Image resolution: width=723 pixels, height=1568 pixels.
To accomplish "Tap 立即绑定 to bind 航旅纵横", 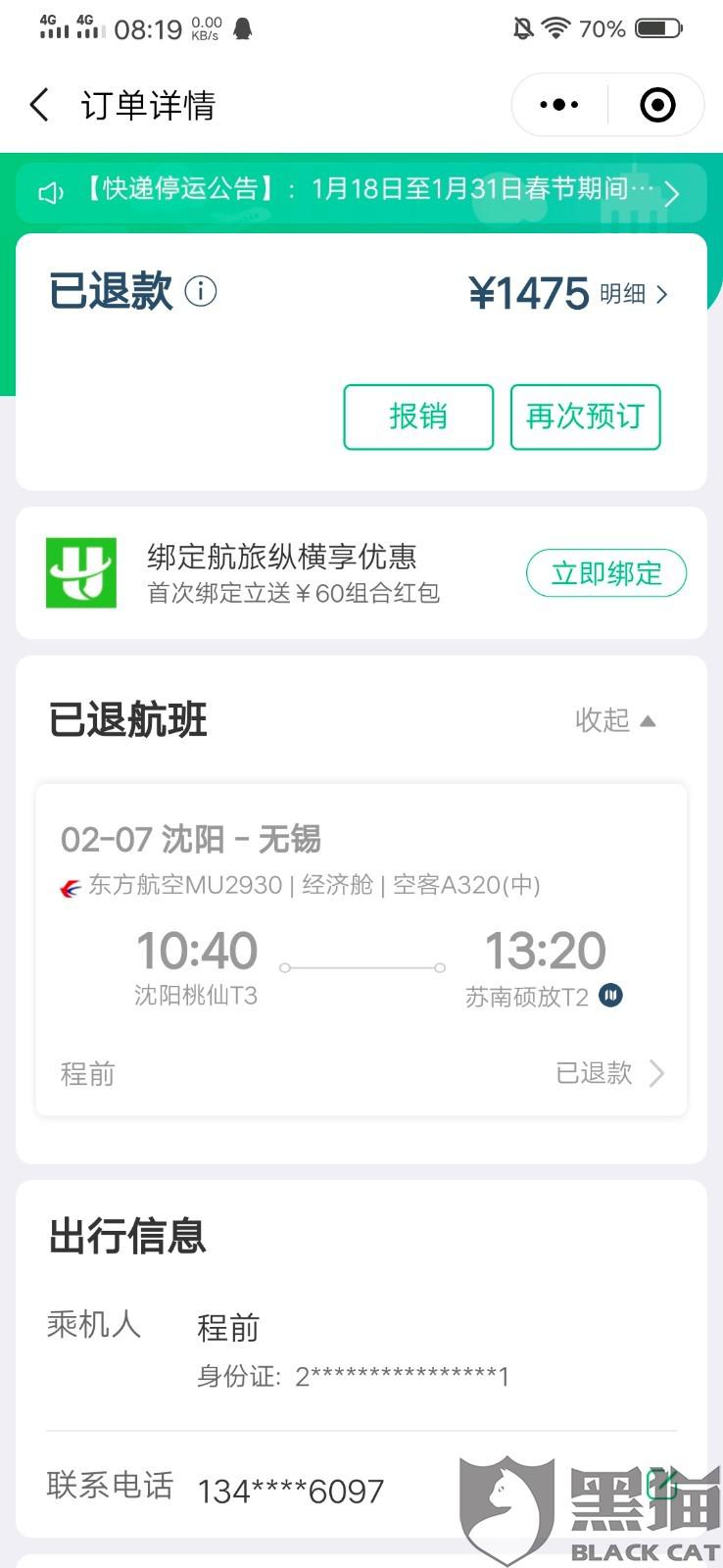I will 606,573.
